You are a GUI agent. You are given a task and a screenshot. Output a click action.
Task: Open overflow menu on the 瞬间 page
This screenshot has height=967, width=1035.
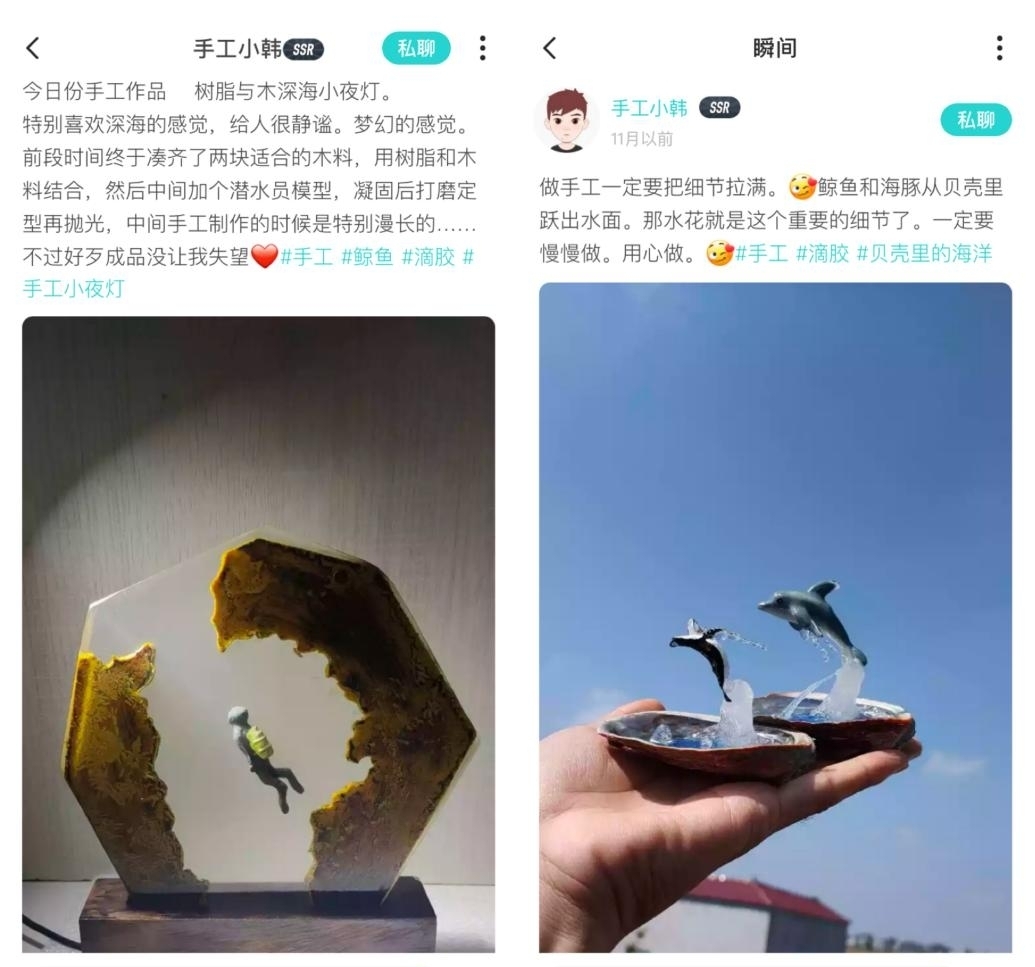tap(998, 48)
